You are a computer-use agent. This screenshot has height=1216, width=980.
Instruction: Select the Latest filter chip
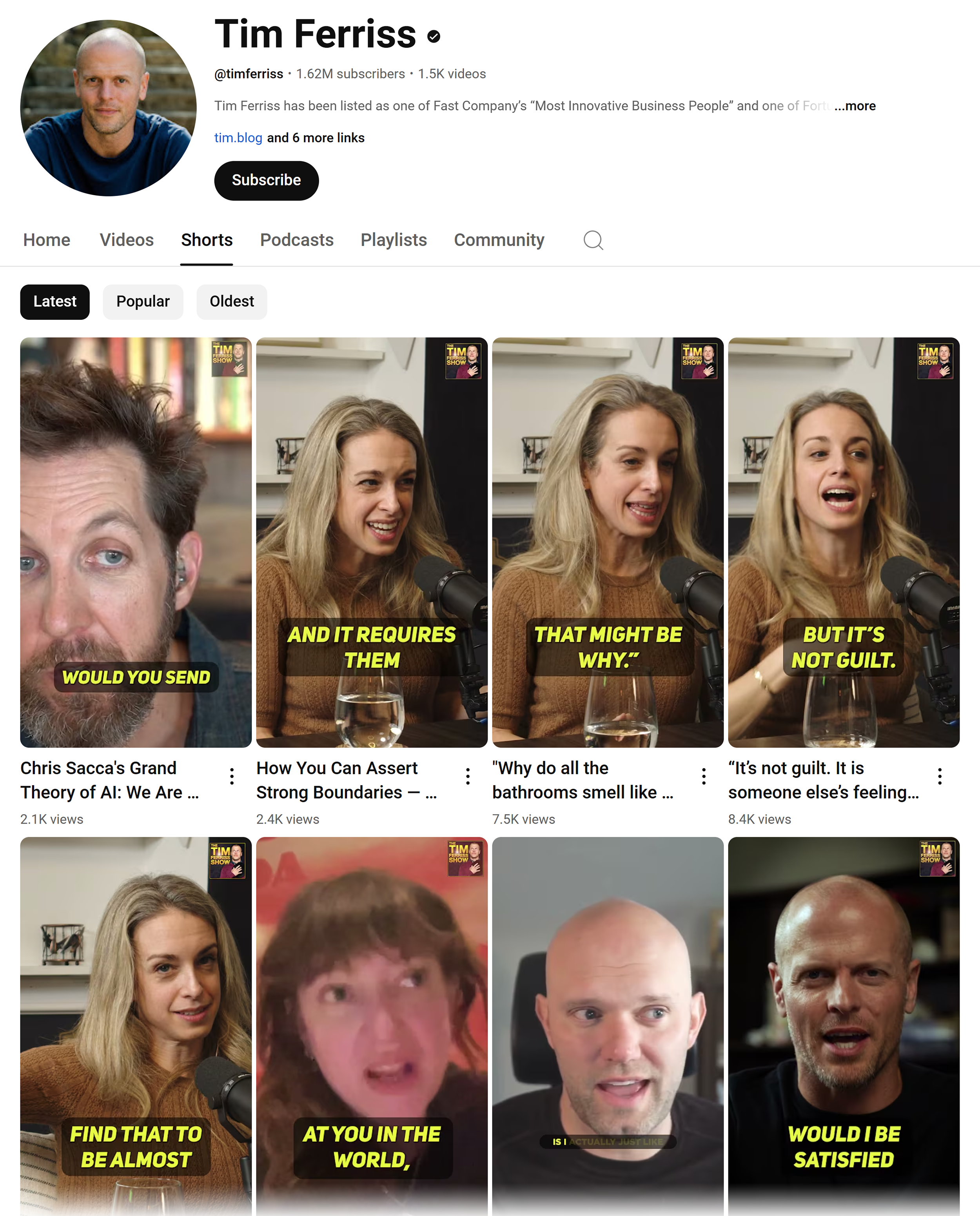tap(55, 301)
